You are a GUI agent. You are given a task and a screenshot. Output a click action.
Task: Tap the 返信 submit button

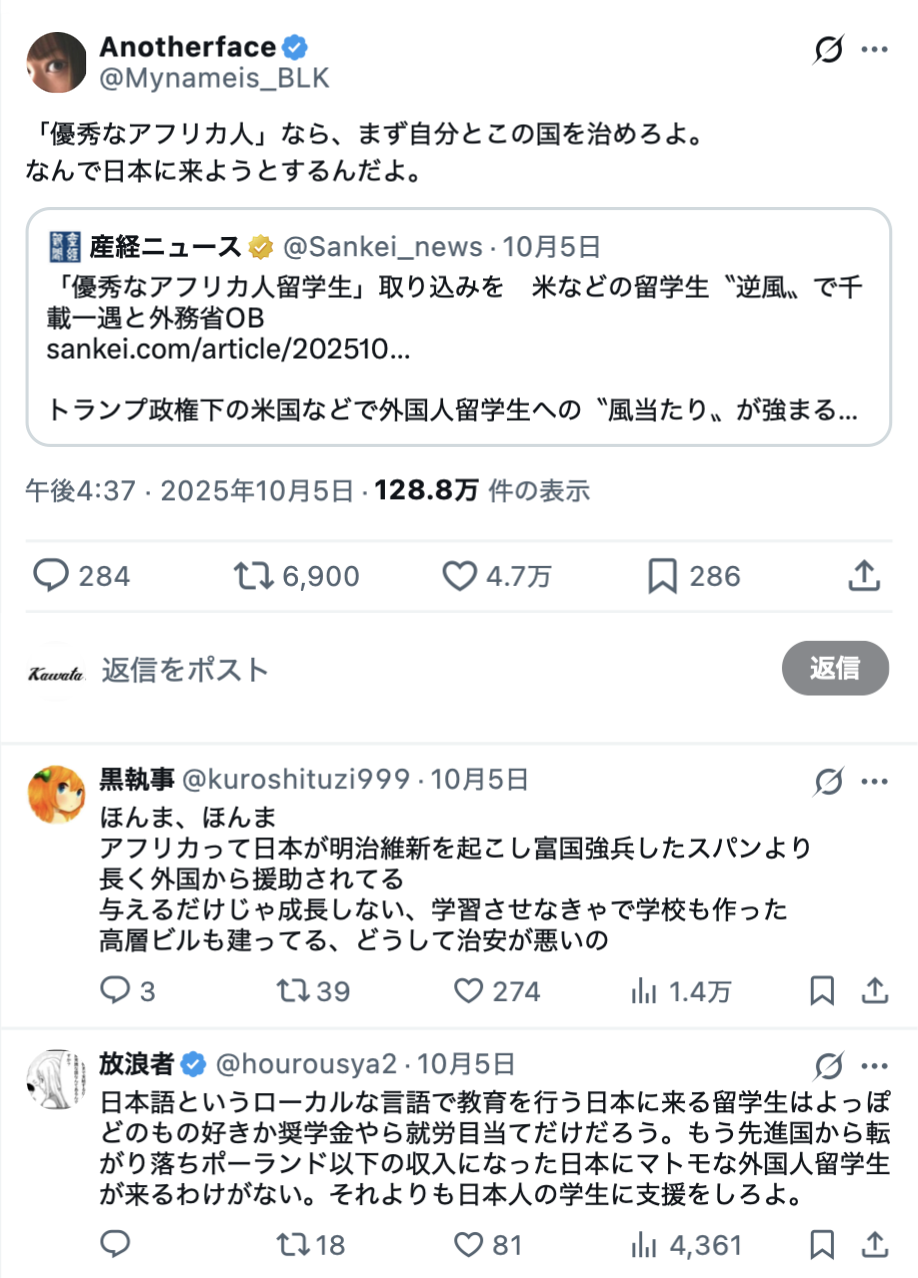point(835,668)
